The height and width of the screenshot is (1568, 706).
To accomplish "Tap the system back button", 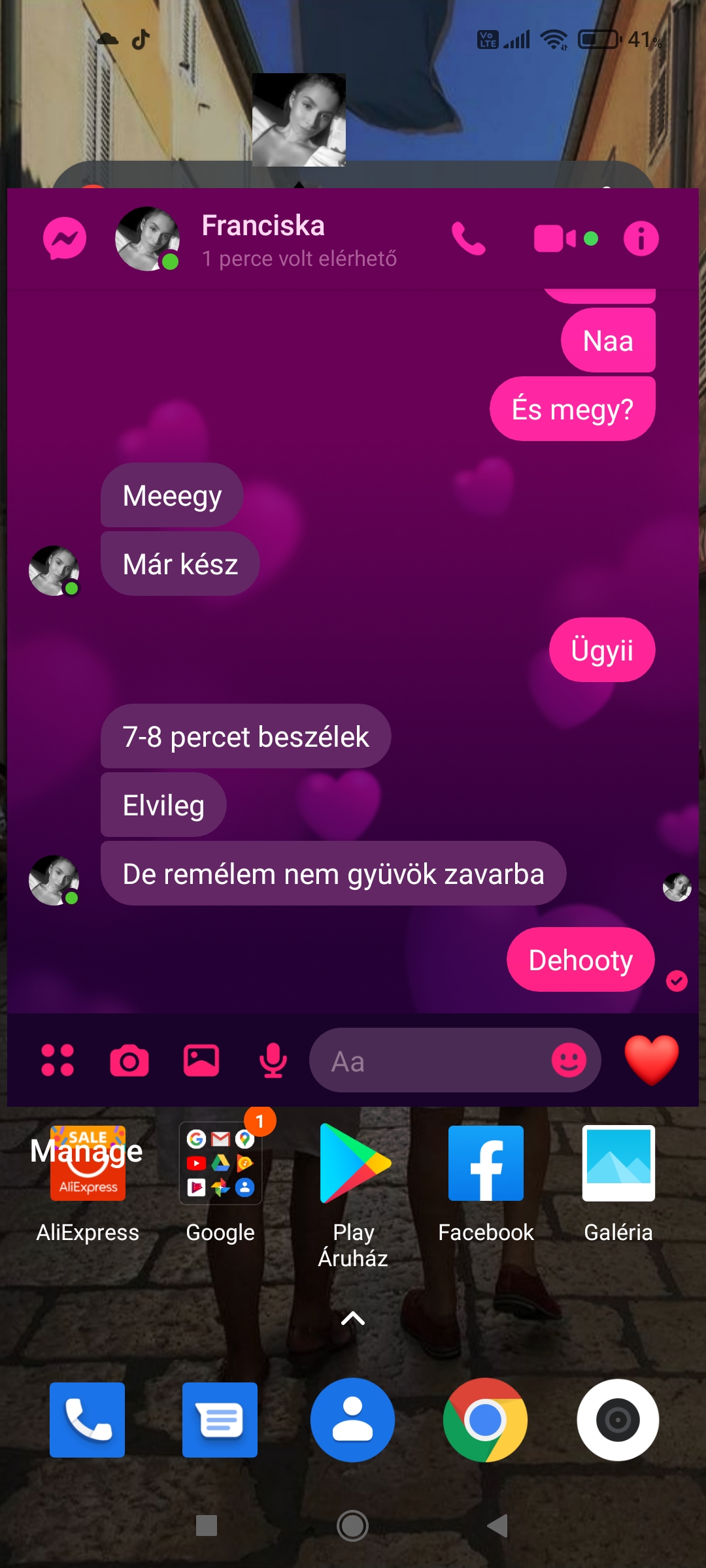I will [x=497, y=1526].
